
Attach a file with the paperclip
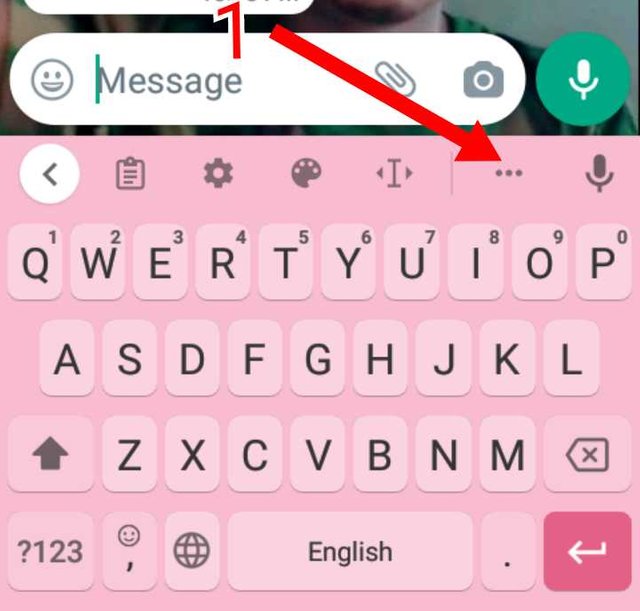(395, 80)
